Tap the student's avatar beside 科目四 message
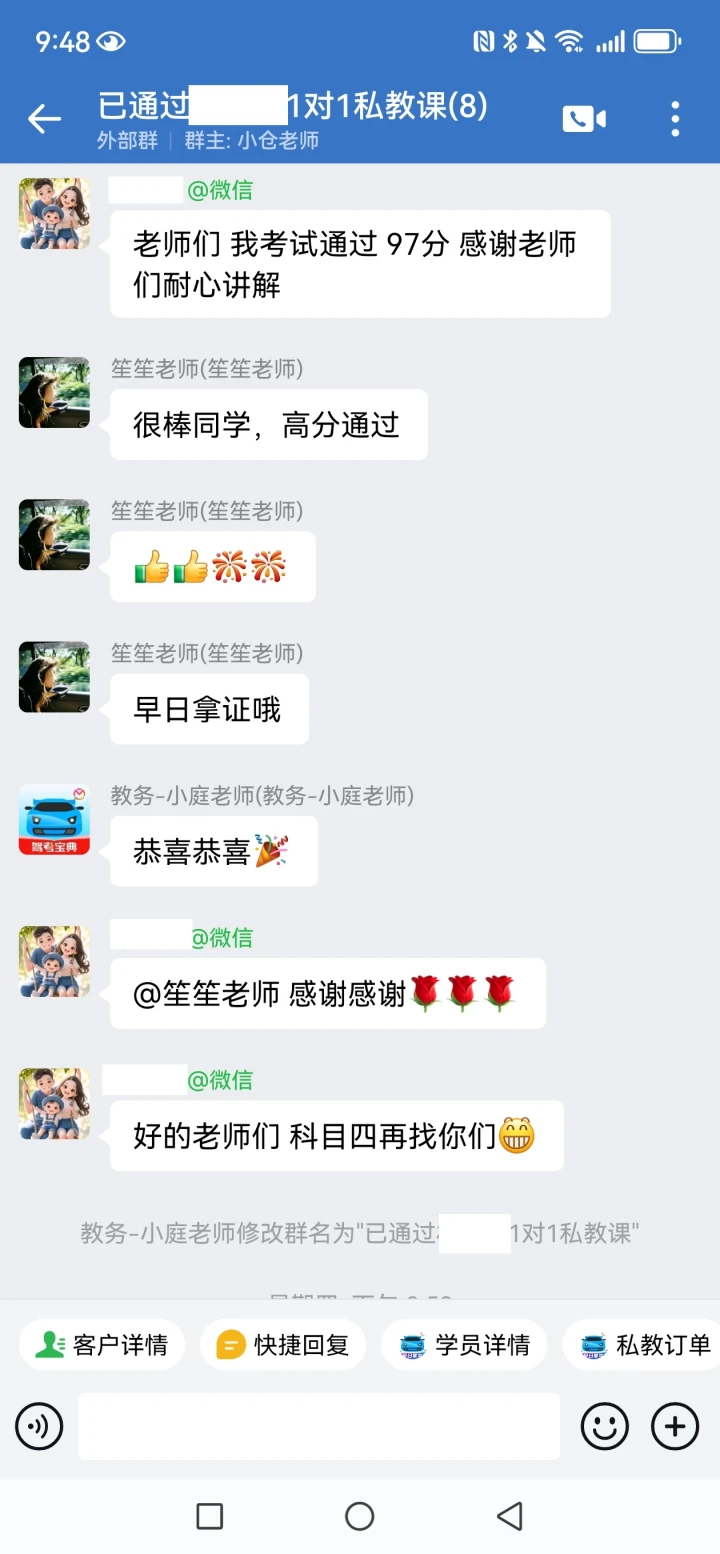This screenshot has width=720, height=1554. [x=54, y=1104]
